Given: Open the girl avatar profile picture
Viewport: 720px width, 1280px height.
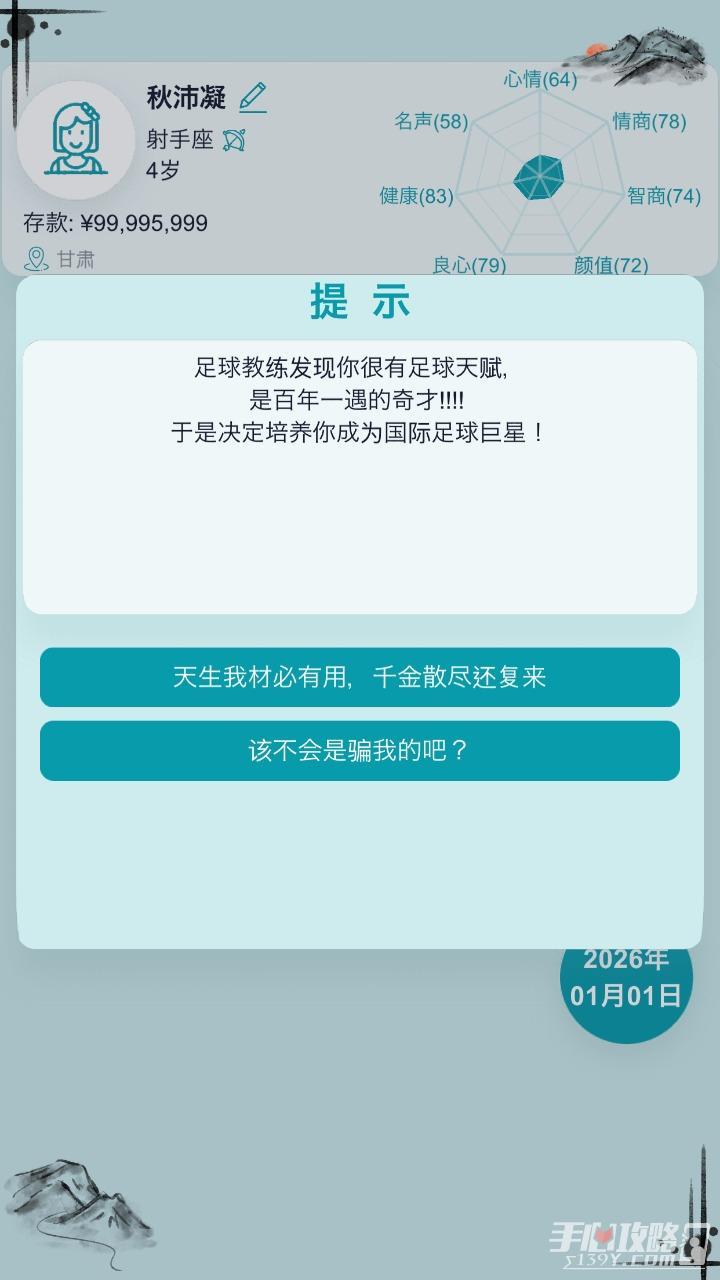Looking at the screenshot, I should tap(76, 140).
